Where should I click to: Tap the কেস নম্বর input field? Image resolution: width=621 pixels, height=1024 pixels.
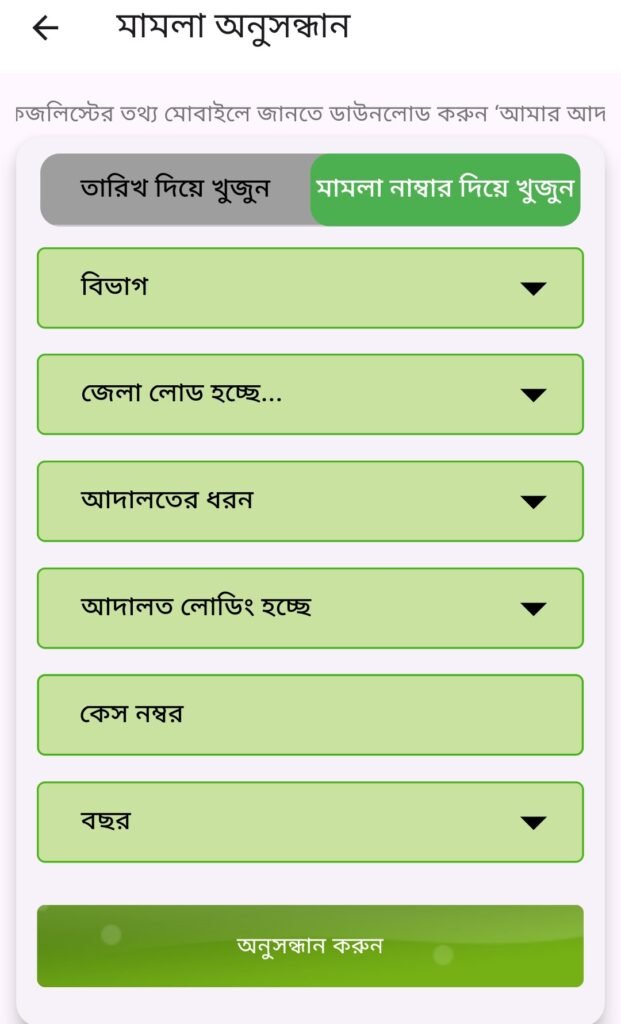(x=310, y=715)
